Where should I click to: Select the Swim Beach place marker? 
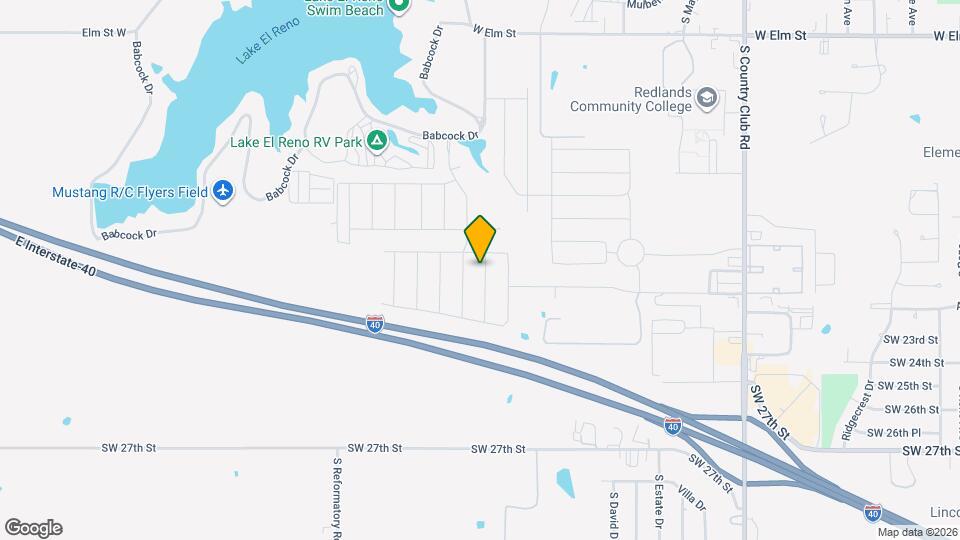pyautogui.click(x=398, y=5)
